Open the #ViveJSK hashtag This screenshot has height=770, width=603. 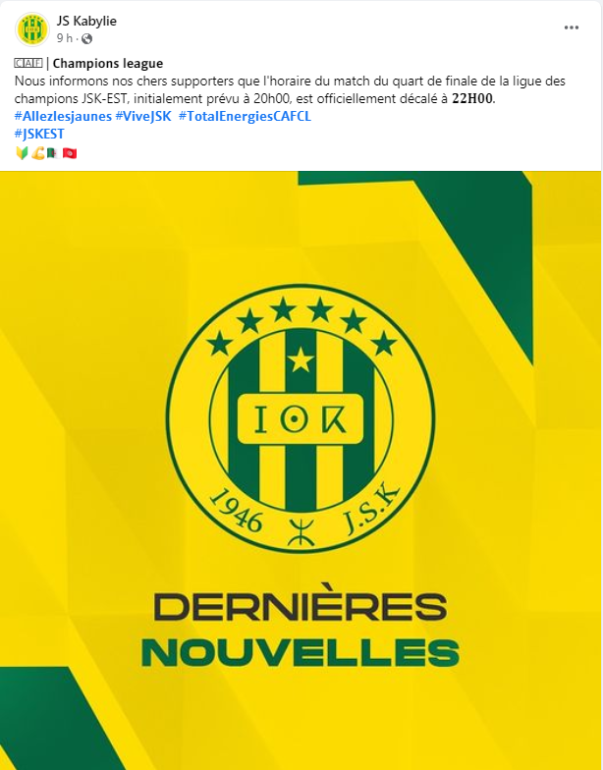[x=143, y=116]
